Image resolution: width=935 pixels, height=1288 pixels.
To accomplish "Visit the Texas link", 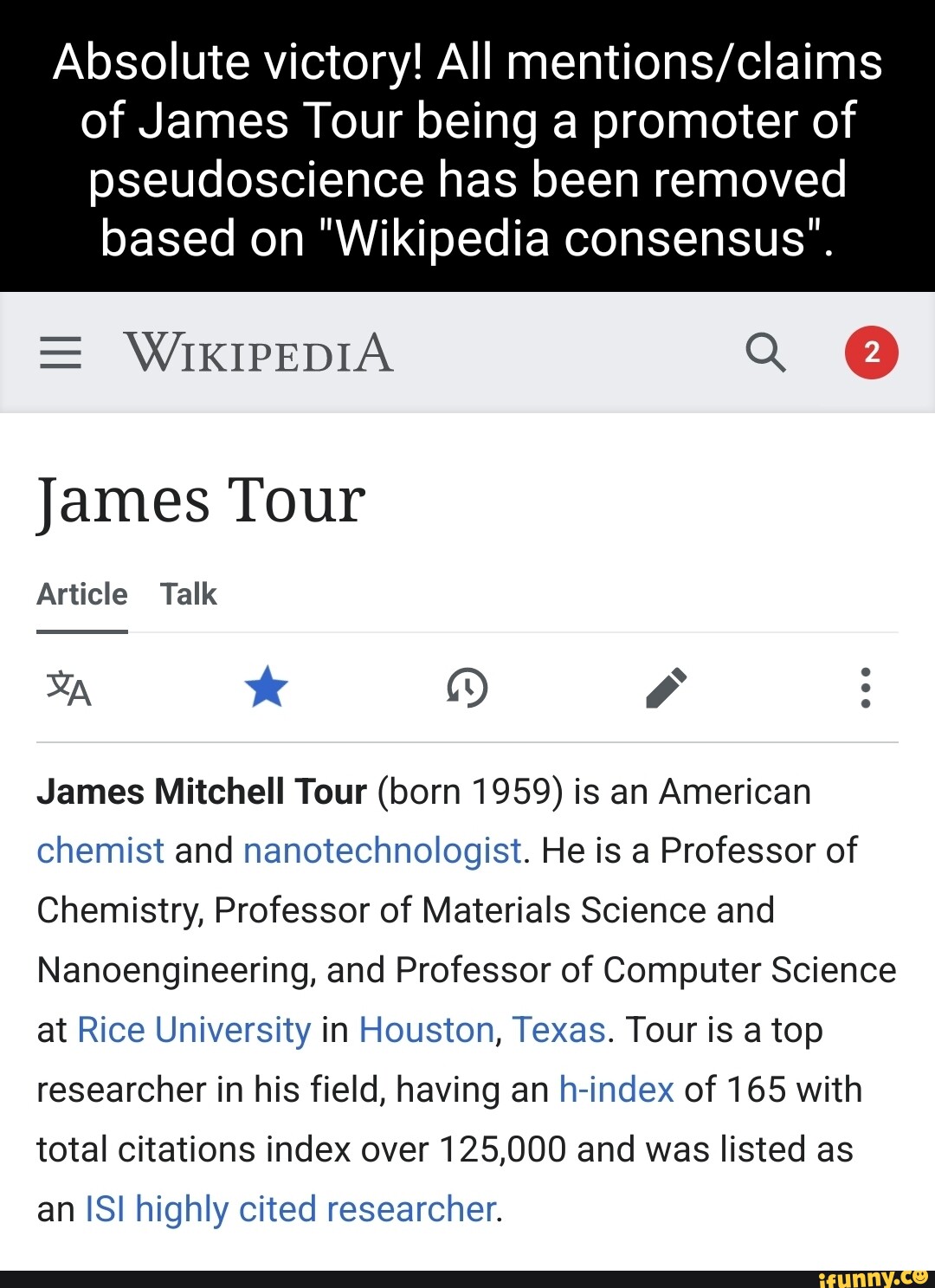I will 558,1031.
